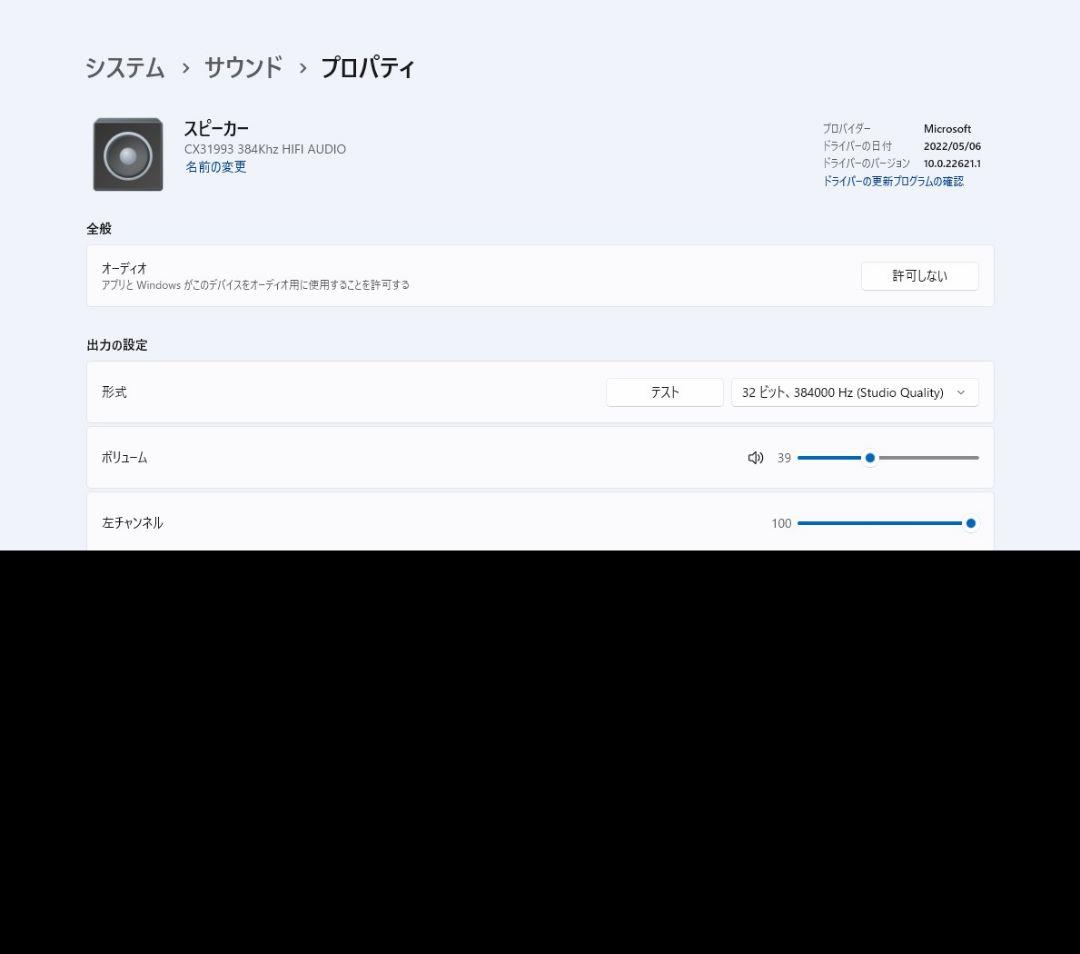Go back to システム in the breadcrumb
Viewport: 1080px width, 954px height.
[x=125, y=68]
